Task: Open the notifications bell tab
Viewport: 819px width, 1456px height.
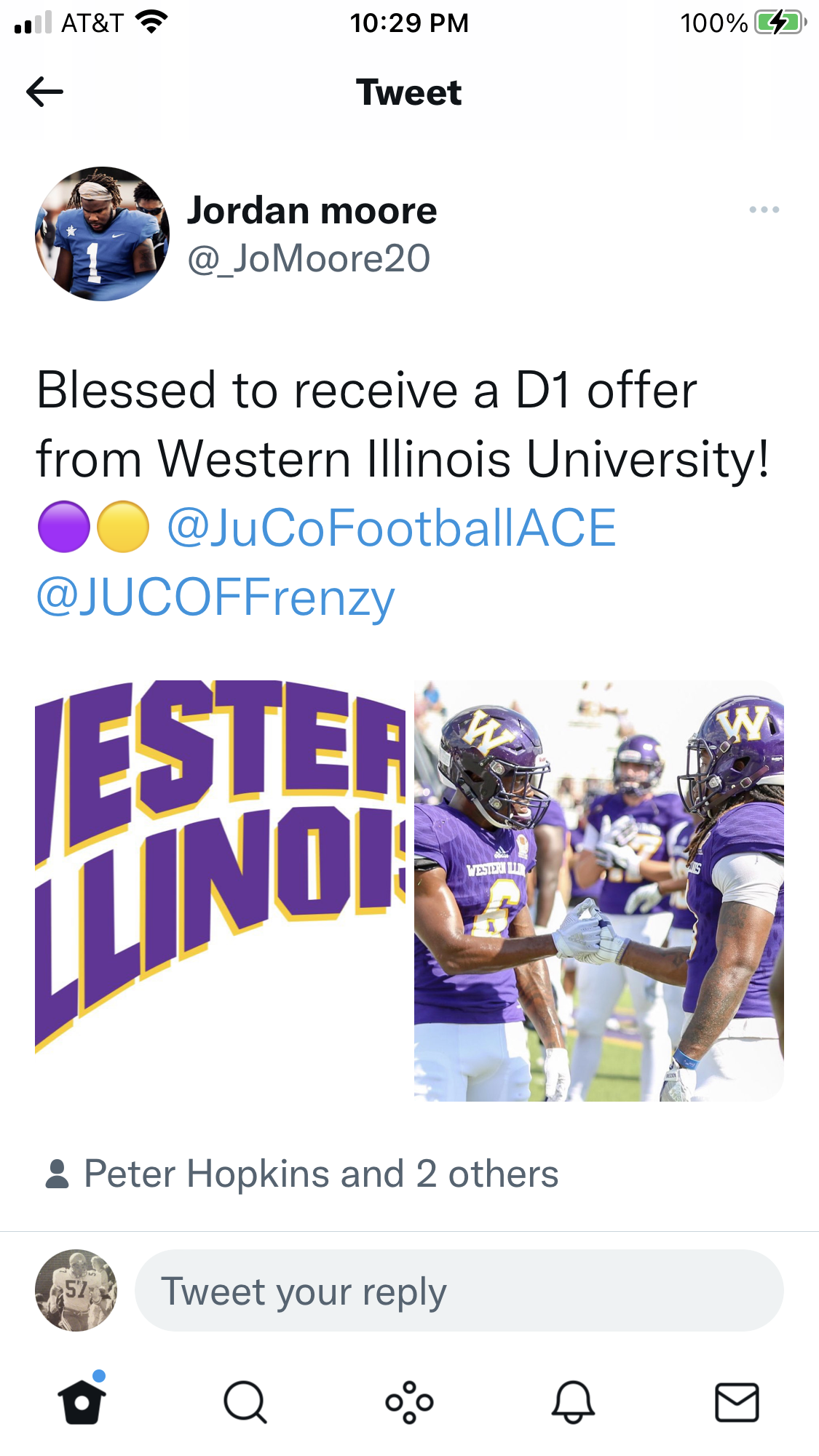Action: click(573, 1401)
